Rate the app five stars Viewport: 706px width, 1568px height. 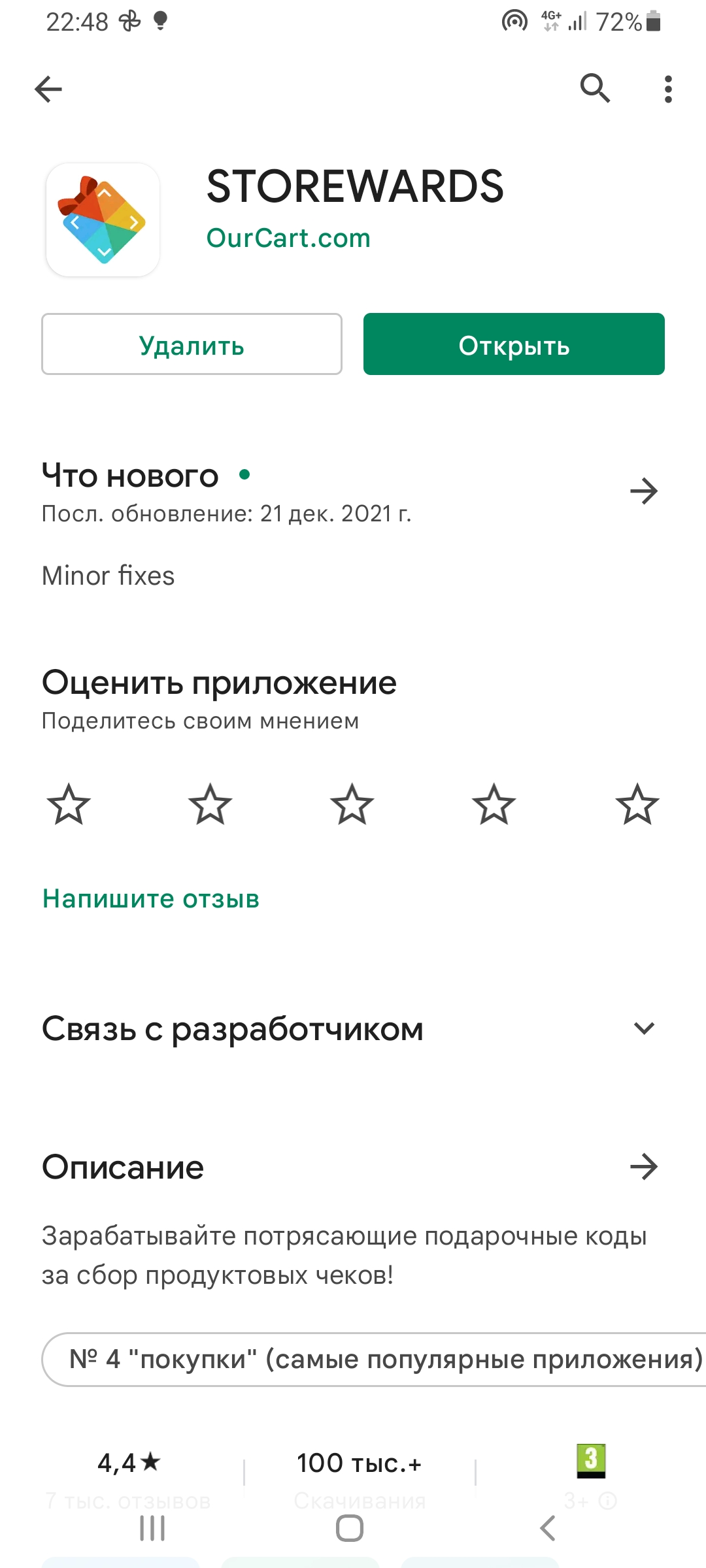coord(637,804)
